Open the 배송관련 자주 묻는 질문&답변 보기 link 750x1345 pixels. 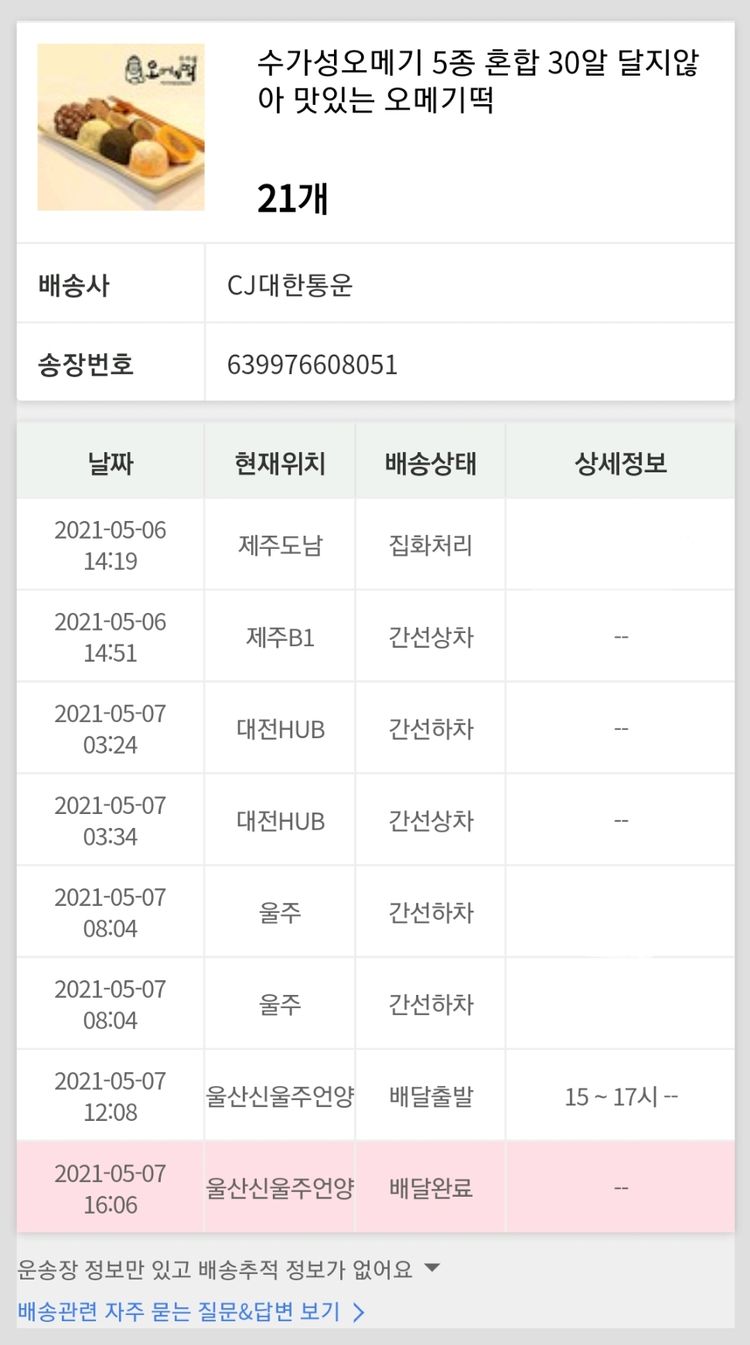click(191, 1311)
